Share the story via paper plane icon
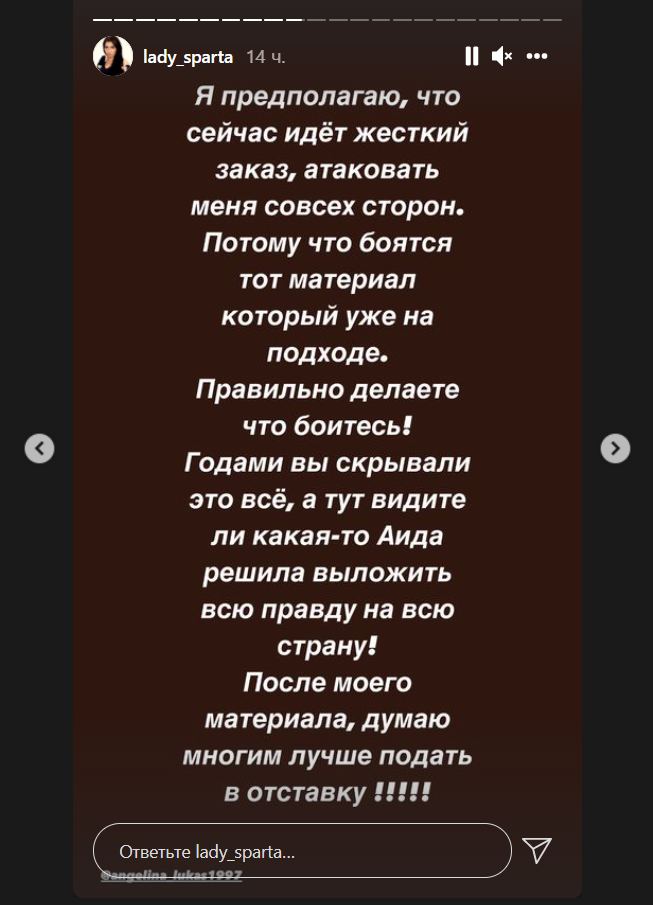The image size is (653, 905). [x=537, y=851]
